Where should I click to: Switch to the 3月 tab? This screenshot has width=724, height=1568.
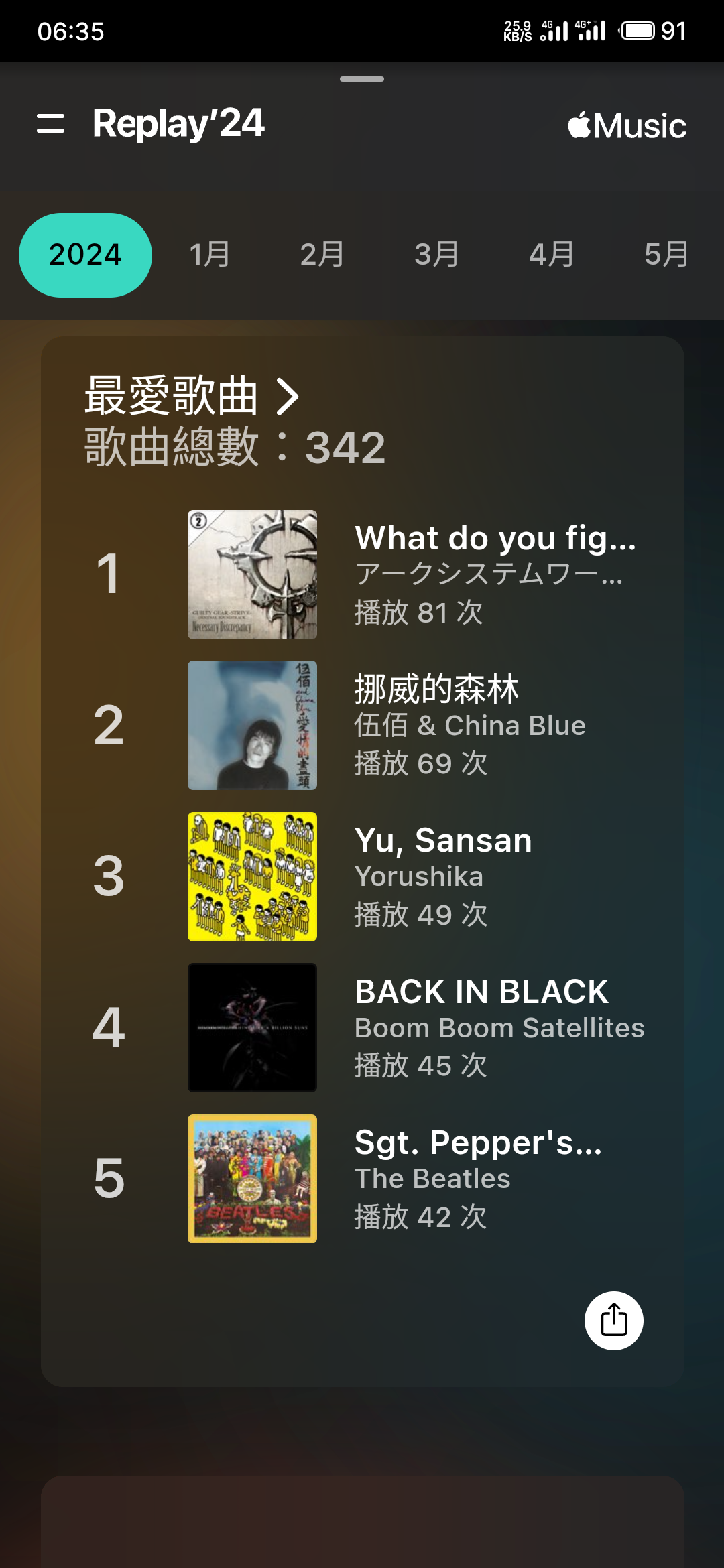click(437, 255)
